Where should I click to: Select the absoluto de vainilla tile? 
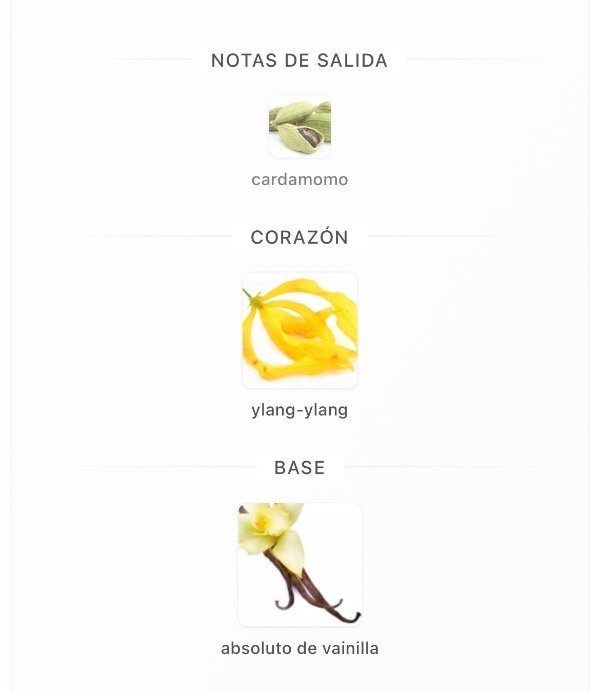(300, 564)
